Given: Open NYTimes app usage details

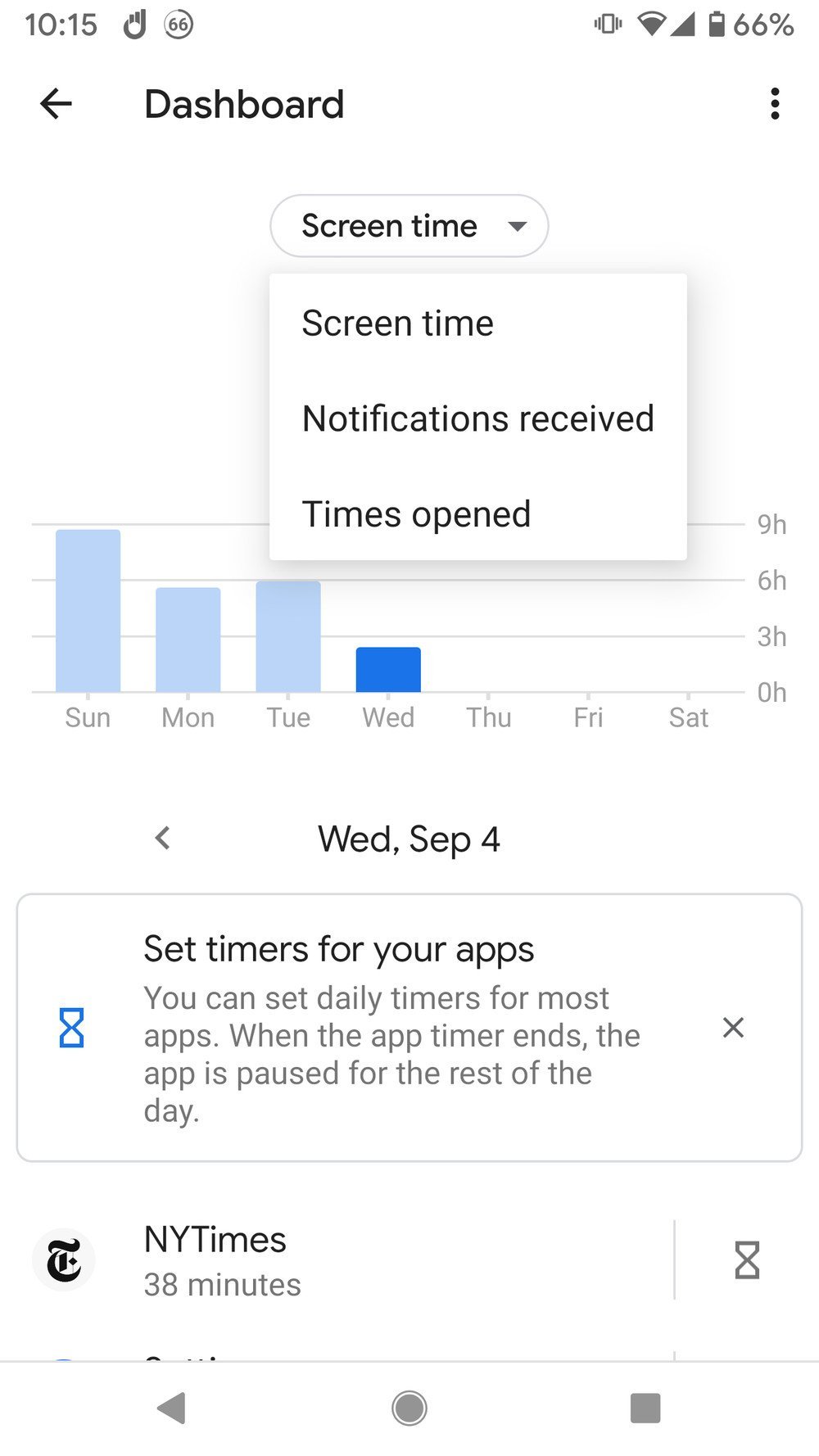Looking at the screenshot, I should [x=344, y=1260].
